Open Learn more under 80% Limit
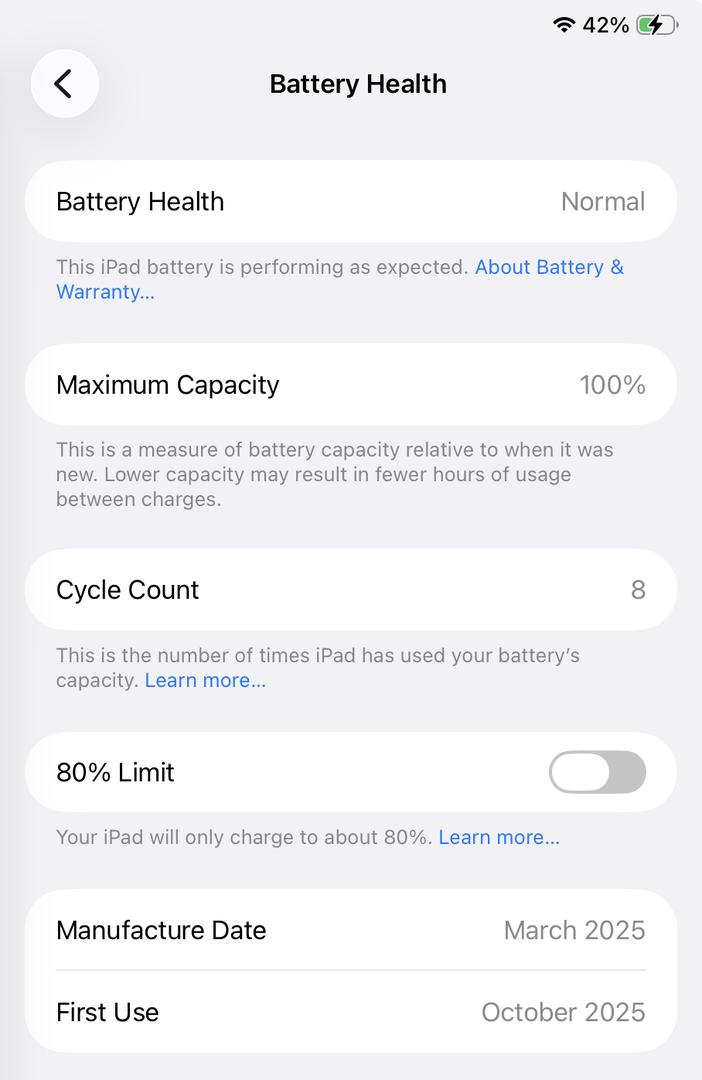Image resolution: width=702 pixels, height=1080 pixels. tap(498, 838)
